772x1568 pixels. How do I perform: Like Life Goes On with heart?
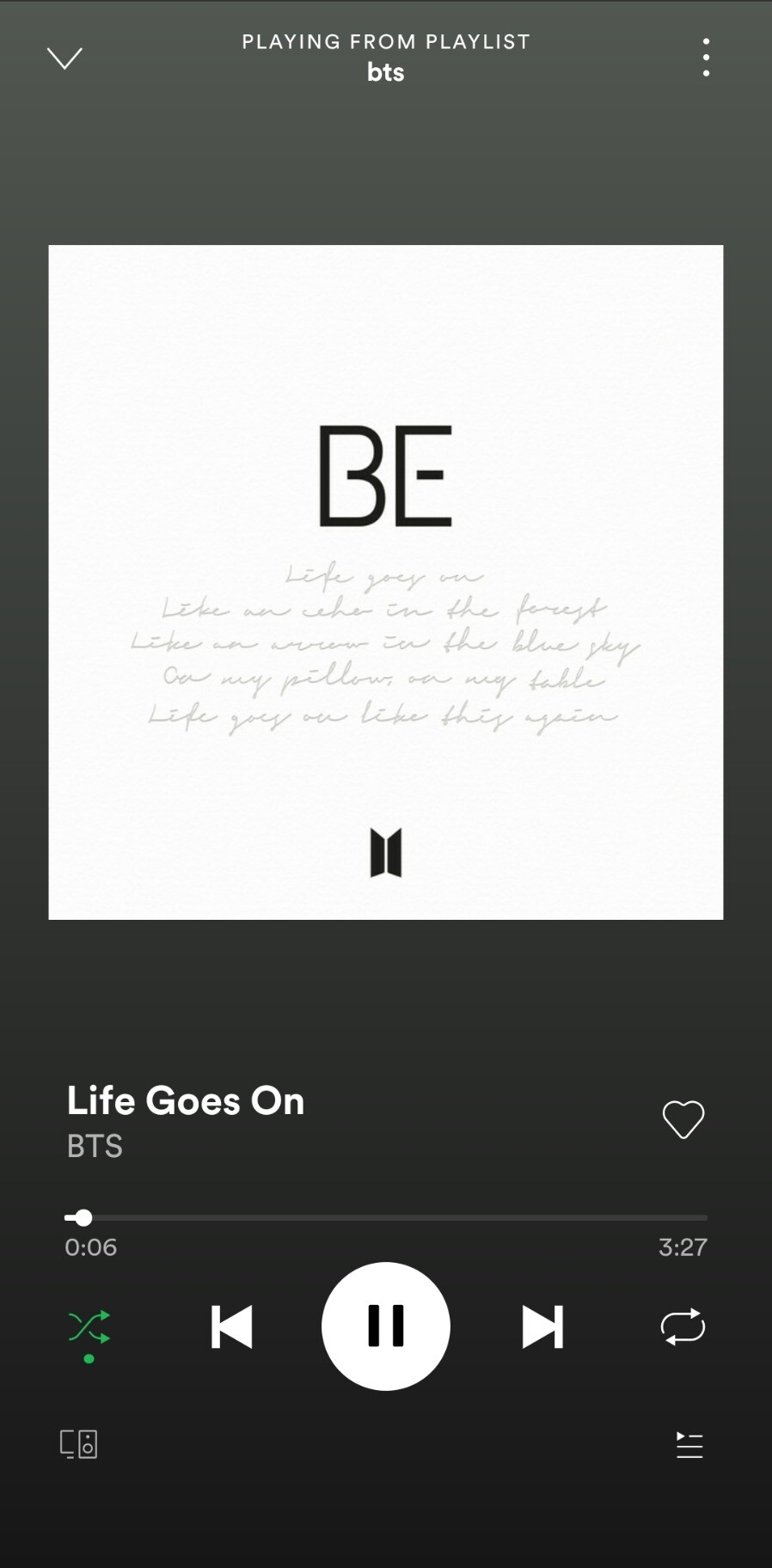[x=683, y=1119]
